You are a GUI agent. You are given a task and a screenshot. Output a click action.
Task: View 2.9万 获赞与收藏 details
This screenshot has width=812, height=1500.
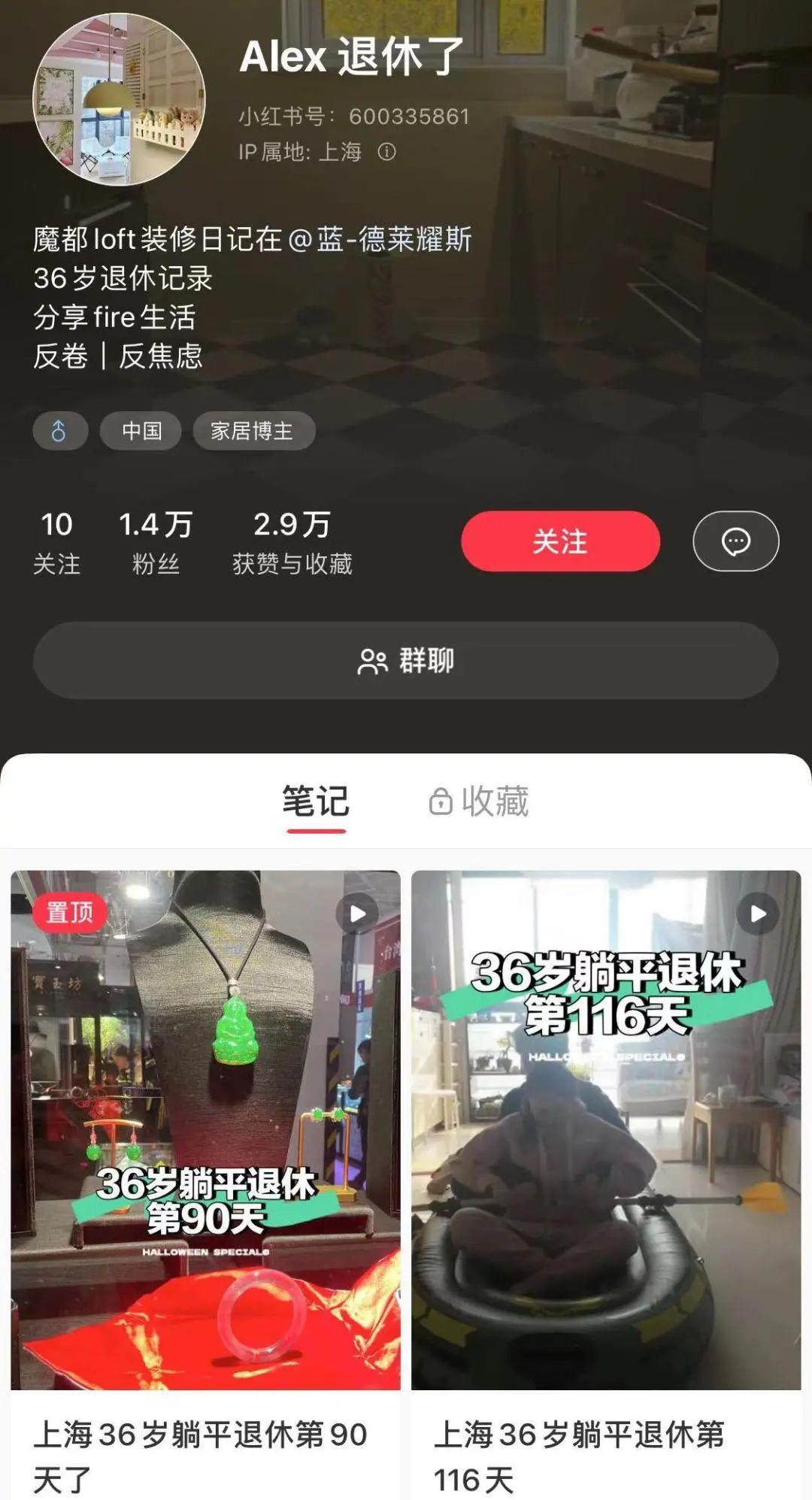(292, 542)
